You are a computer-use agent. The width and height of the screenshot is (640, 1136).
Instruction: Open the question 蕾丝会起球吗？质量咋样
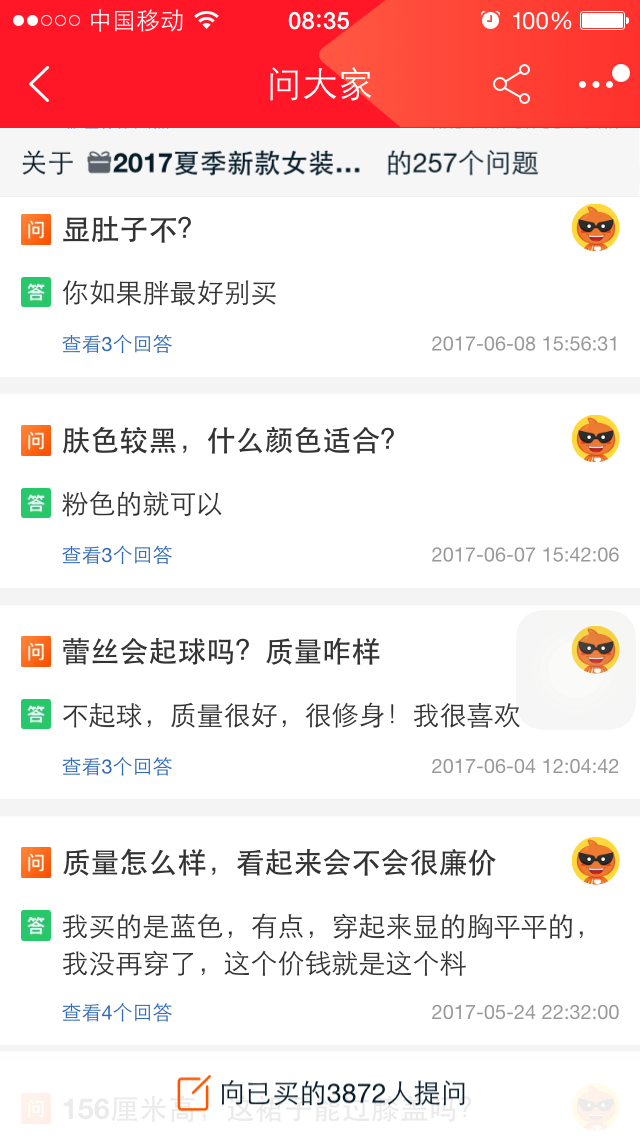221,652
